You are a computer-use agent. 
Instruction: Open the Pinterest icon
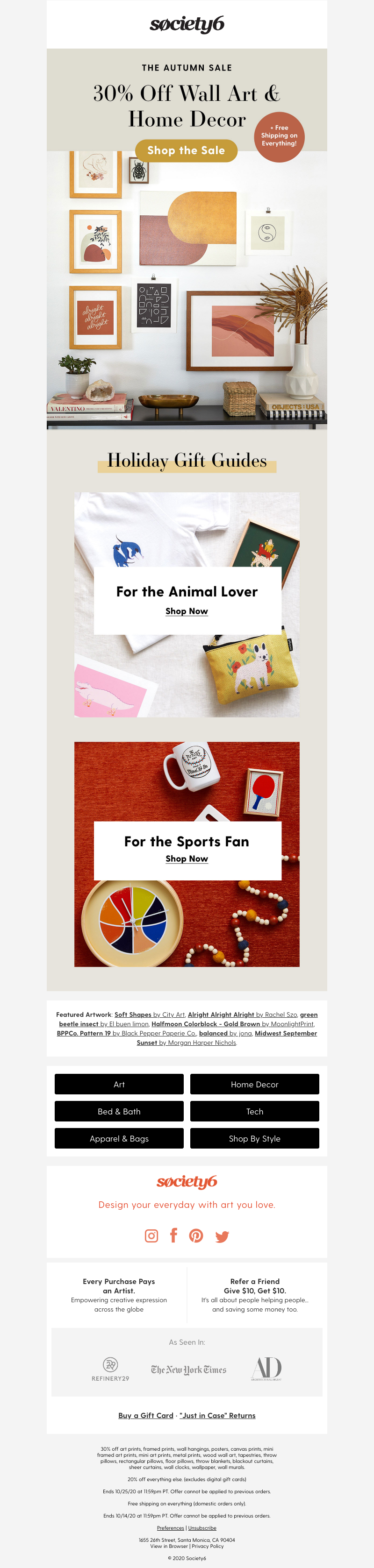(x=196, y=1235)
